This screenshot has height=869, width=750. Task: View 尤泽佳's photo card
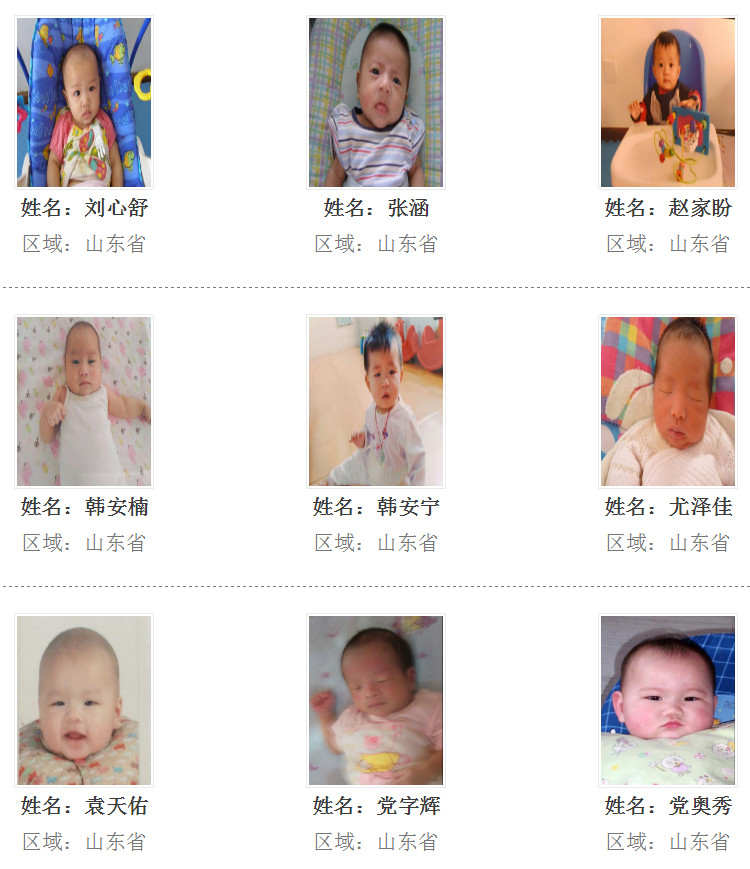pos(668,401)
